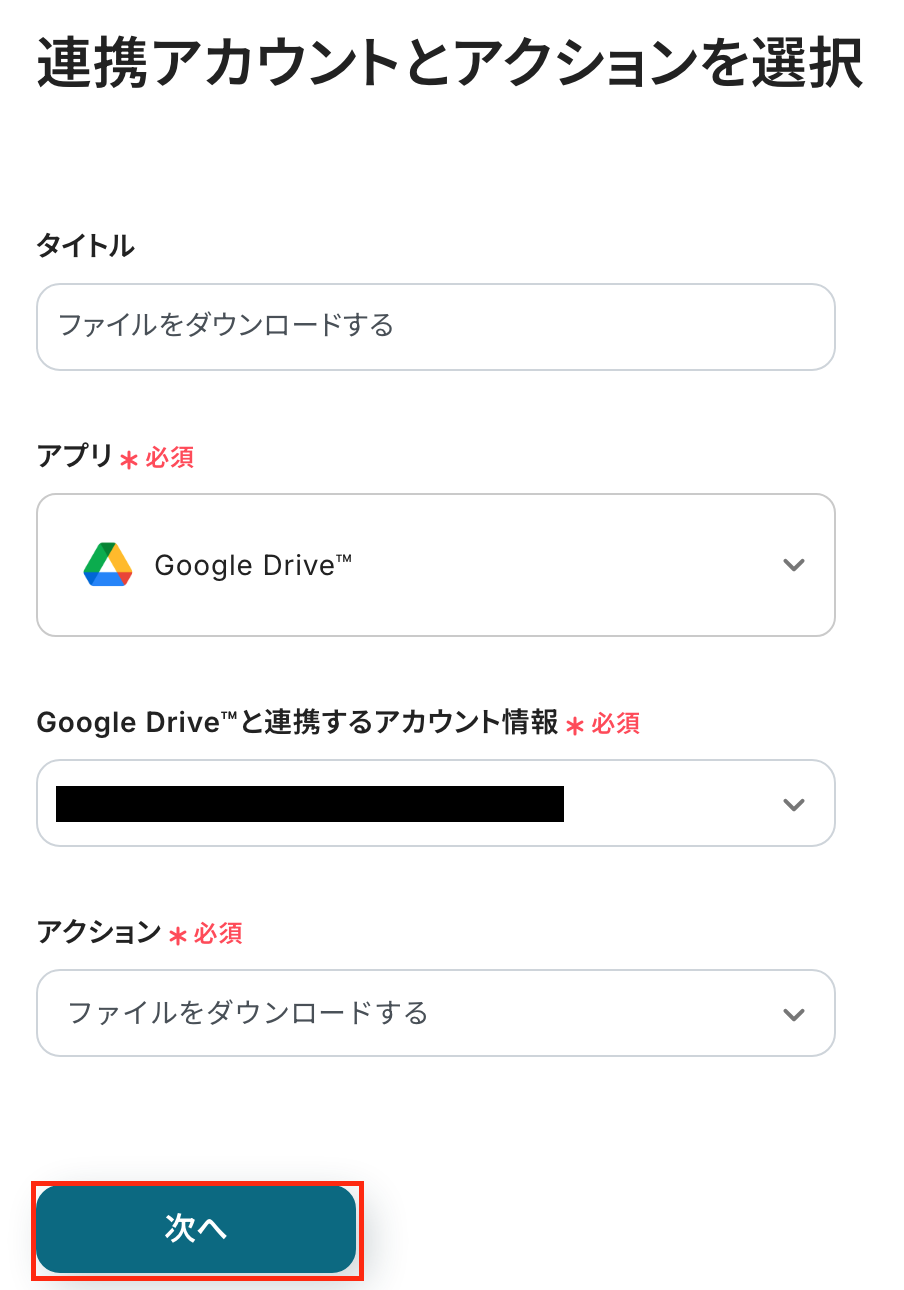Tap the タイトル text field

click(x=435, y=327)
